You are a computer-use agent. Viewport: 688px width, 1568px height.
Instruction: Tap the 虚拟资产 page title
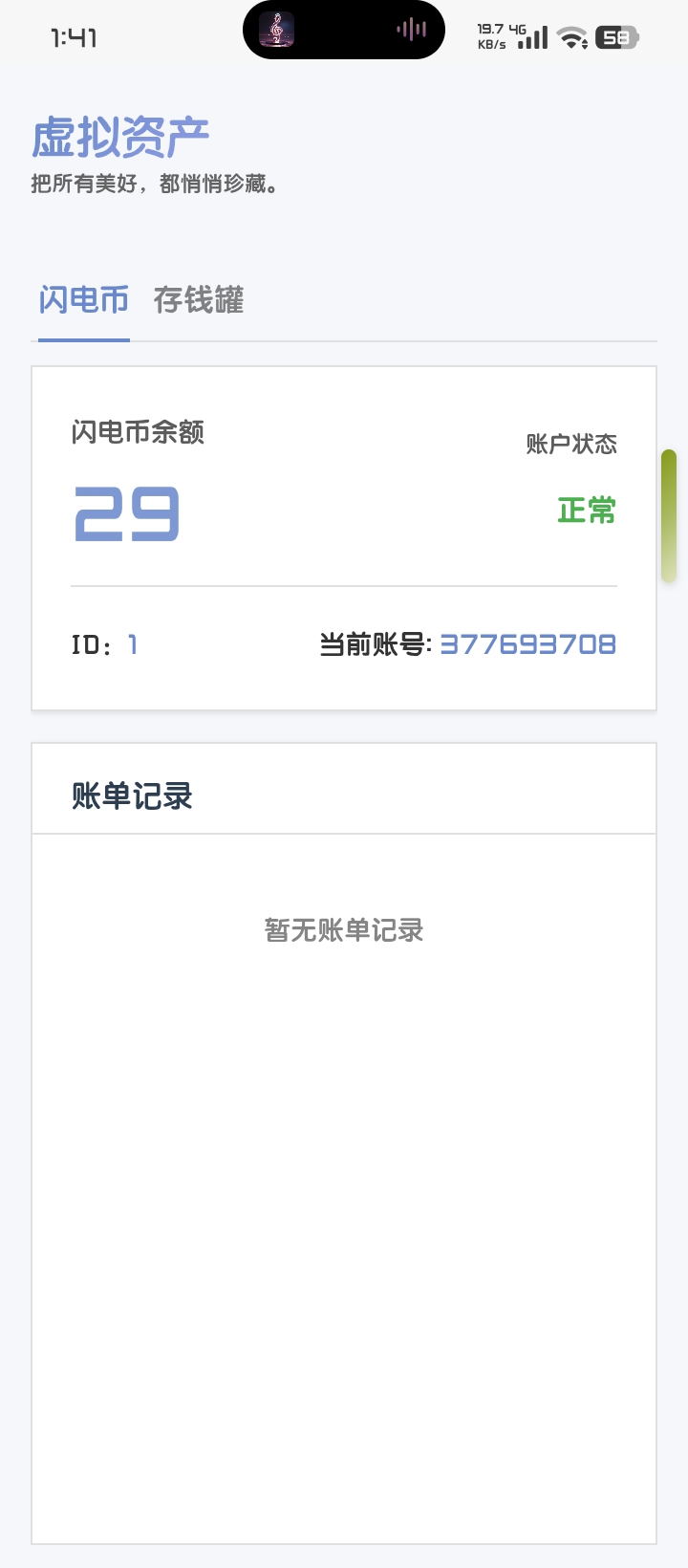[118, 135]
